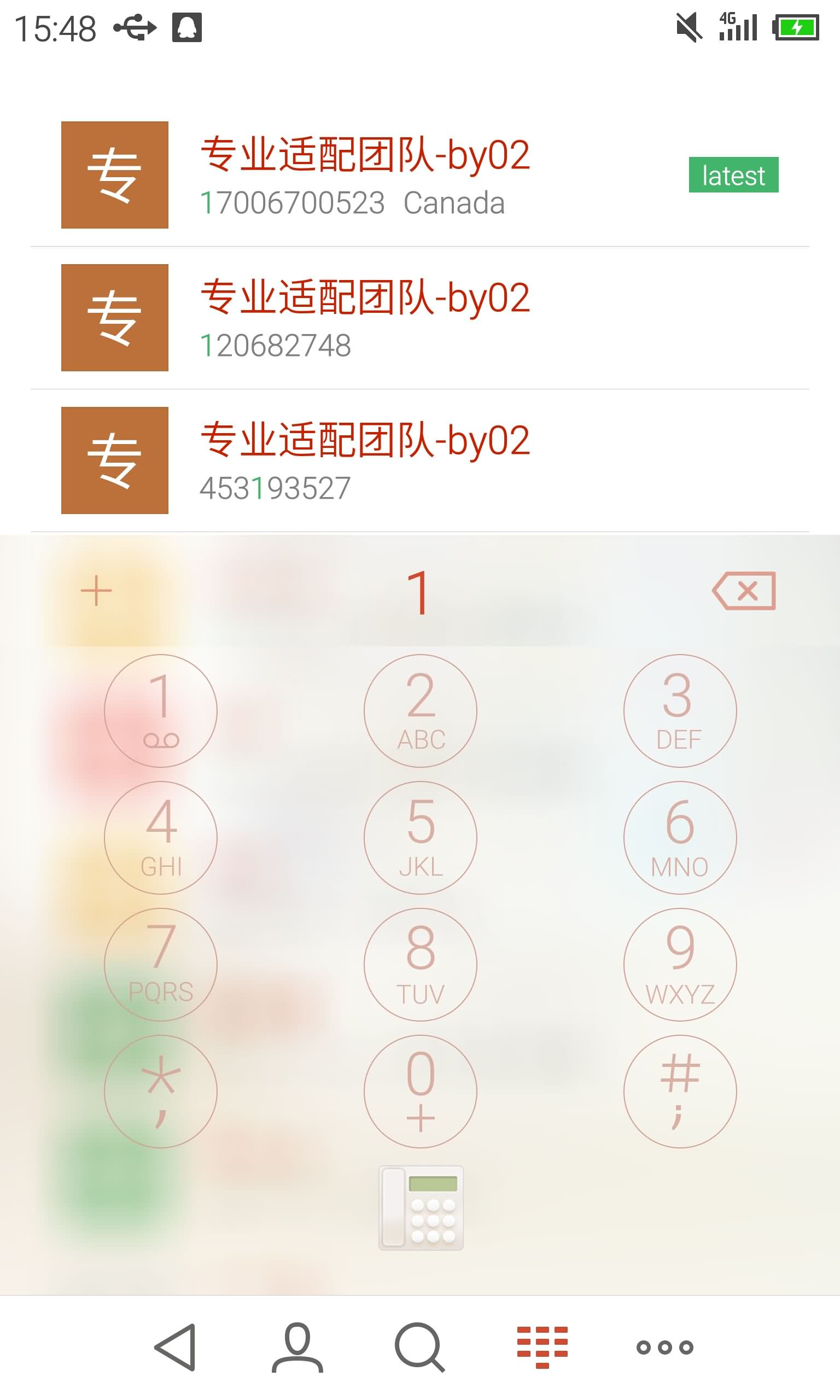The height and width of the screenshot is (1400, 840).
Task: Dial digit 1 on the keypad
Action: pos(161,711)
